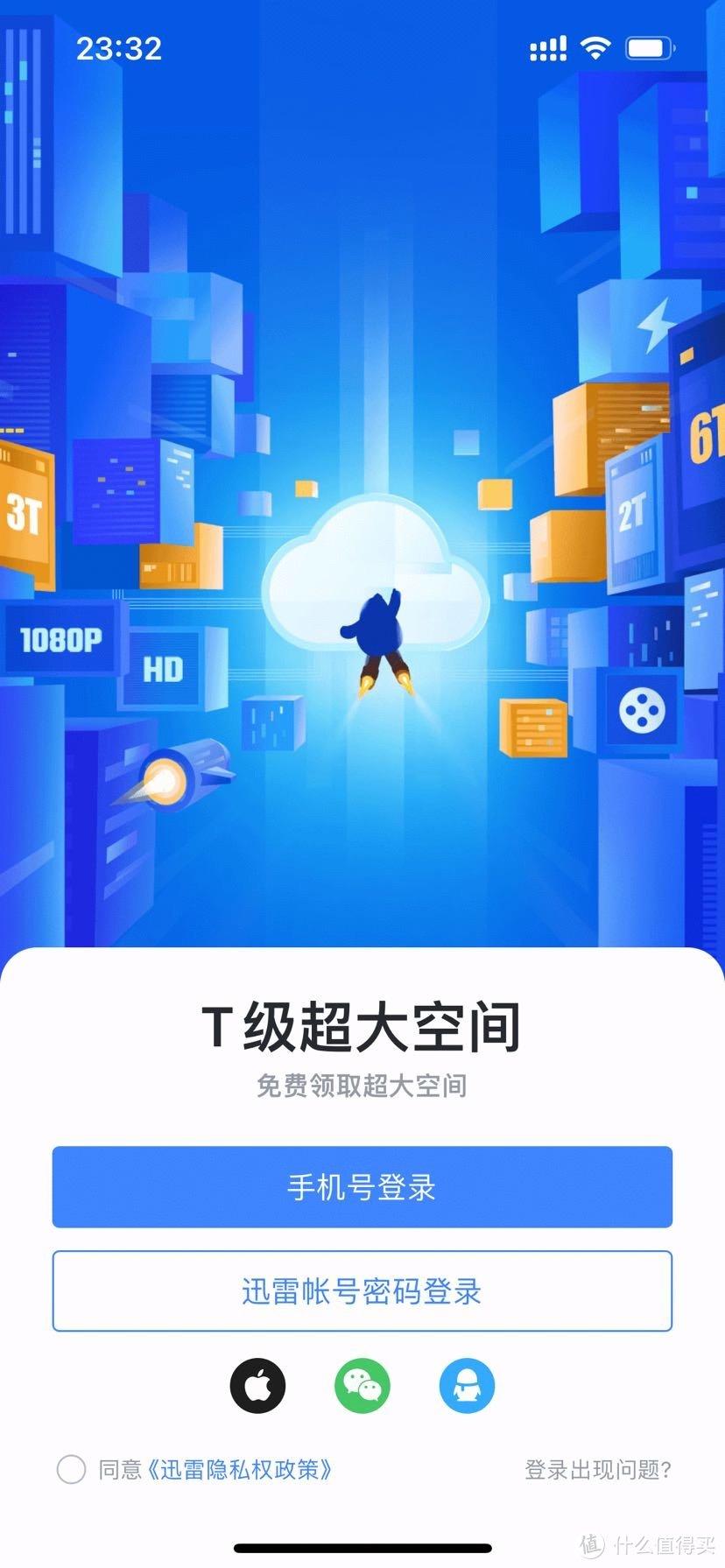
Task: Enable the 同意 privacy policy agreement circle
Action: coord(71,1470)
